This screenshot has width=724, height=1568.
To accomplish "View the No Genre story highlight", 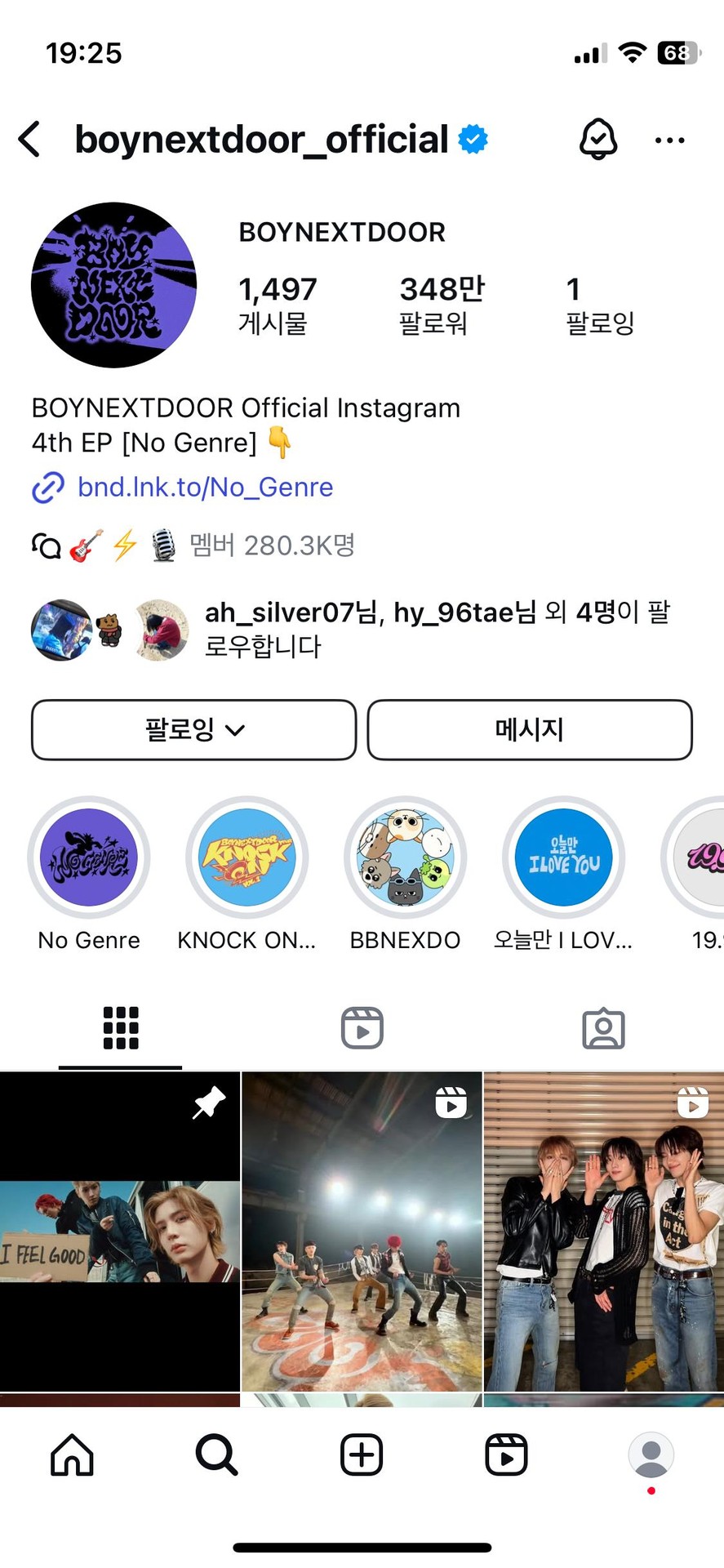I will point(89,857).
